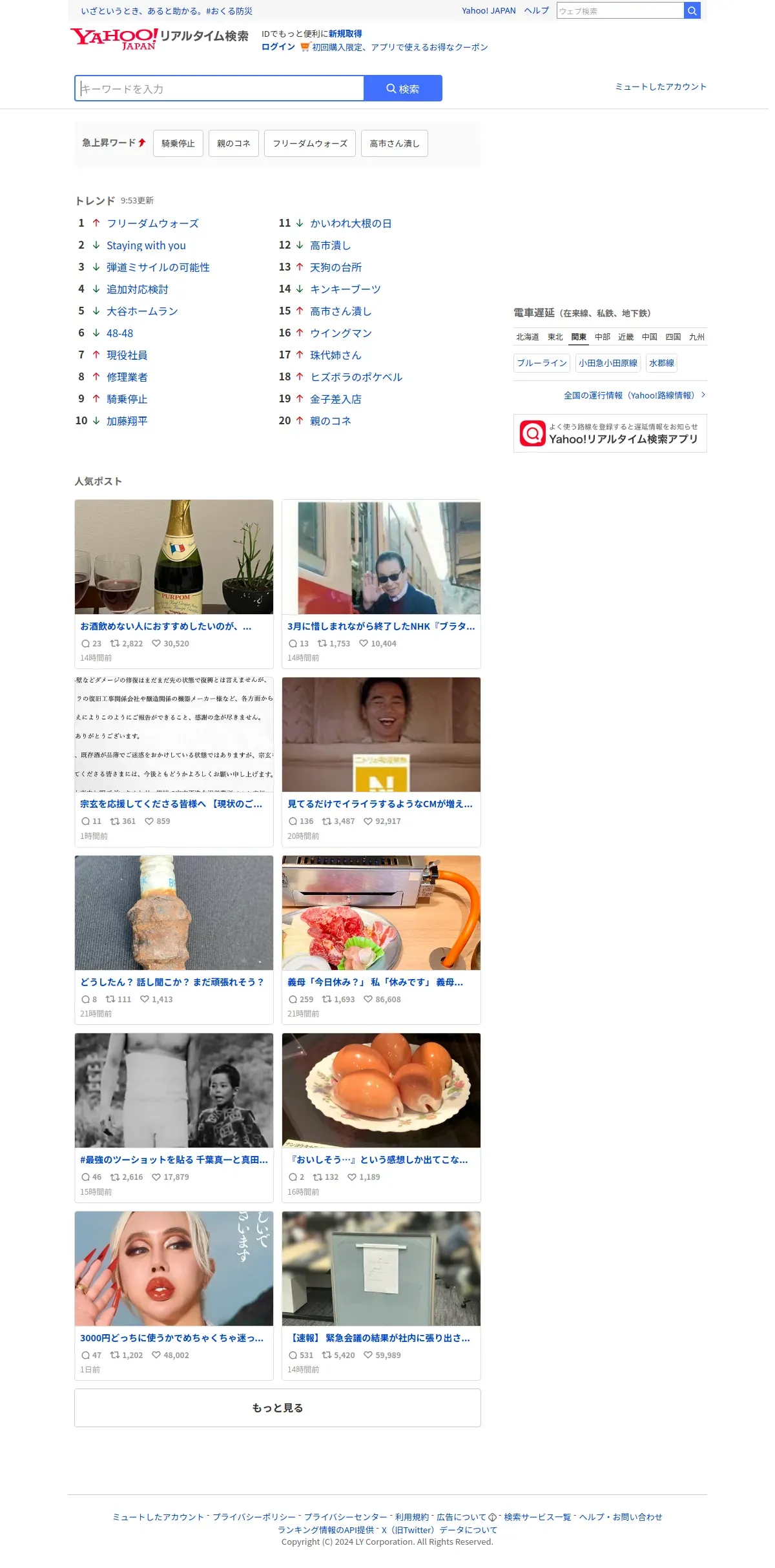Image resolution: width=775 pixels, height=1568 pixels.
Task: Open the Yahoo!リアルタイム検索アプリ banner
Action: pos(610,433)
